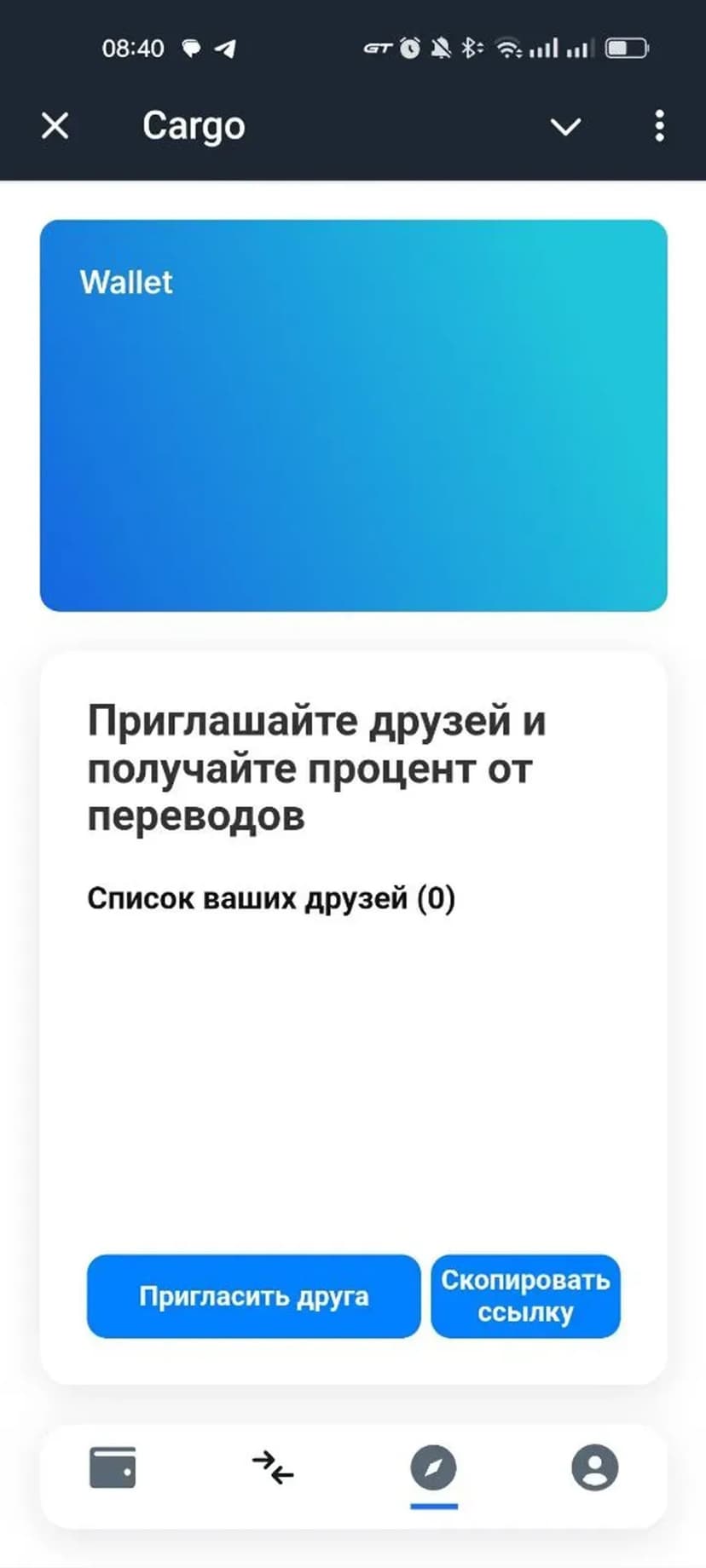Select the compass explore tab
Viewport: 706px width, 1568px height.
pos(433,1467)
